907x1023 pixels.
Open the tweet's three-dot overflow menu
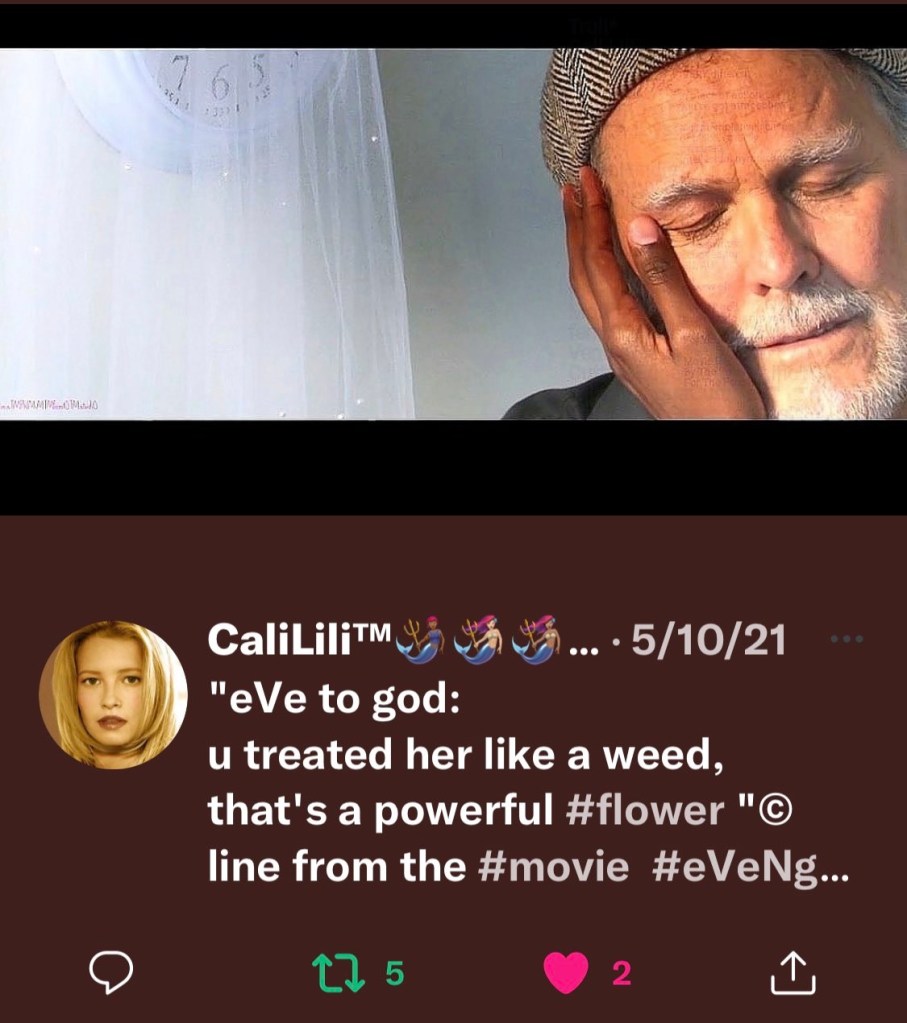pyautogui.click(x=845, y=638)
